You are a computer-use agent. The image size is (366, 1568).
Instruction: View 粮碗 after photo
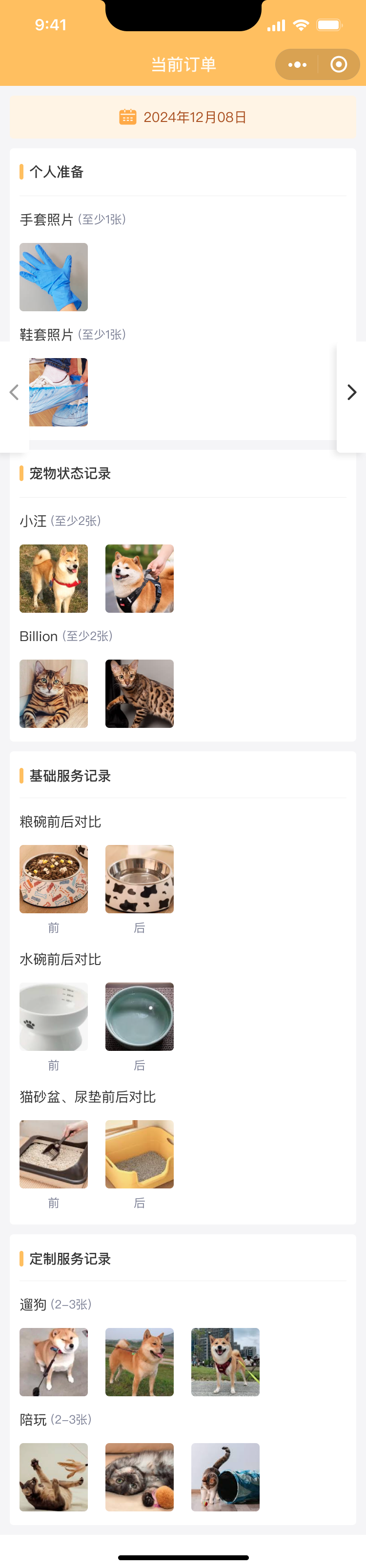click(x=140, y=878)
